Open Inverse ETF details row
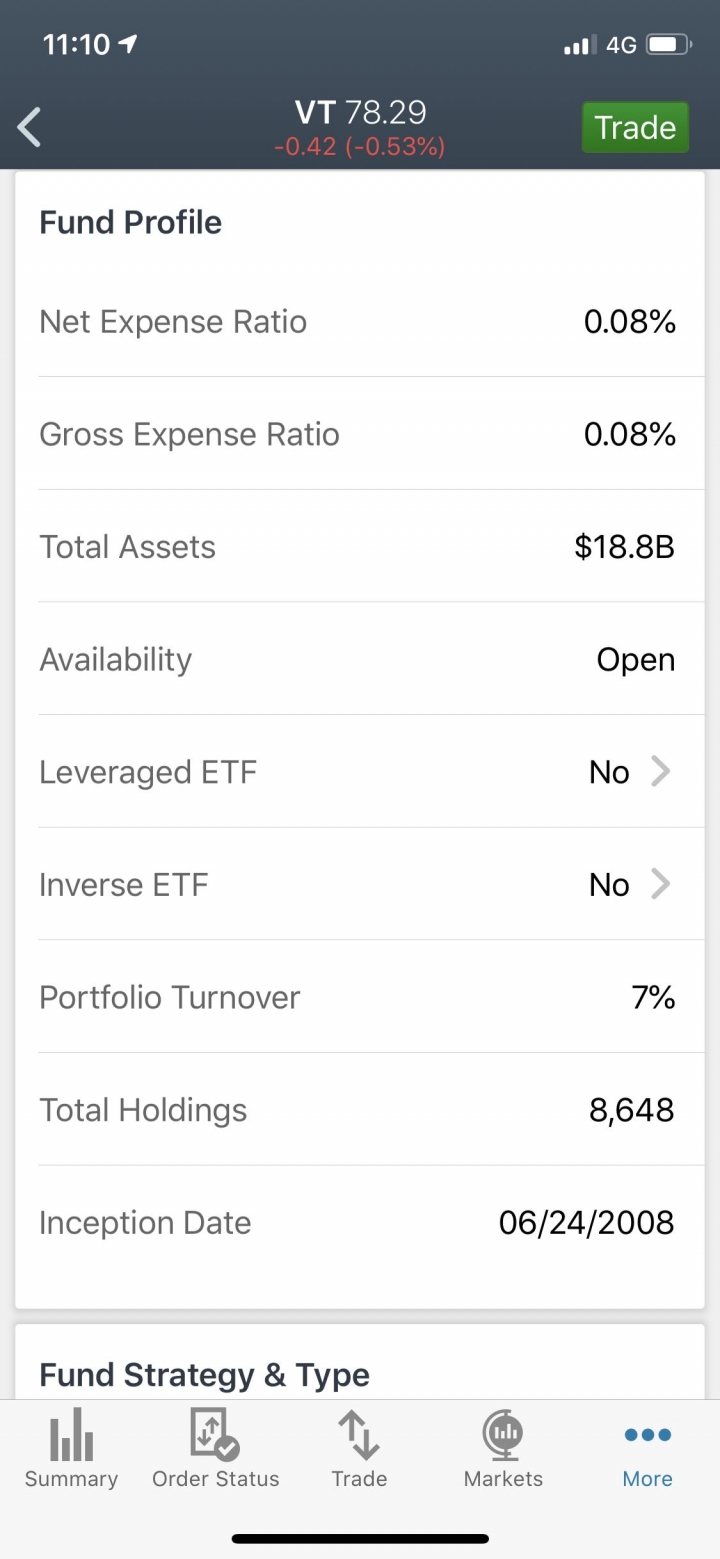The width and height of the screenshot is (720, 1559). (360, 885)
